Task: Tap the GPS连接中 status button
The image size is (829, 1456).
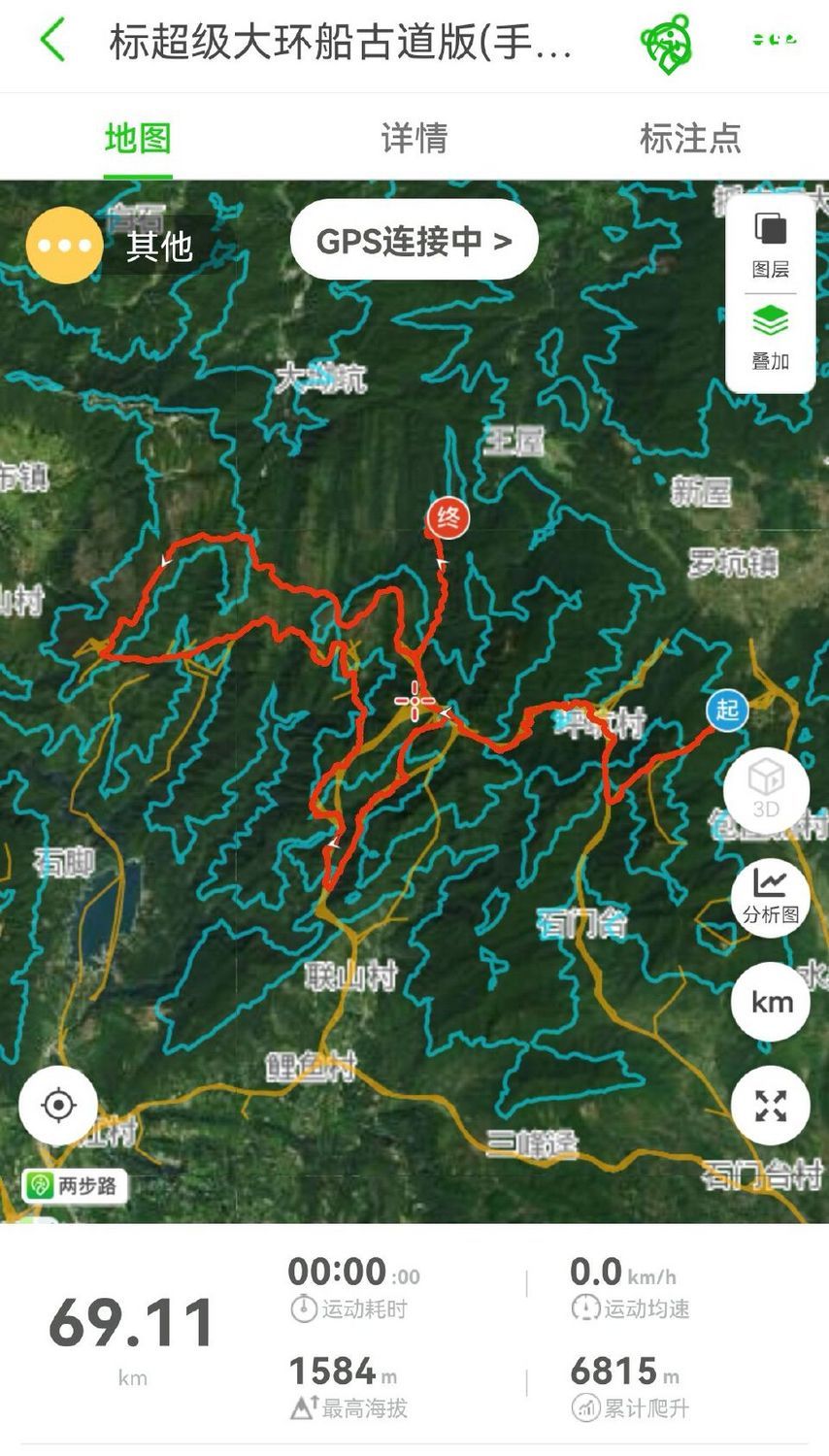Action: pyautogui.click(x=414, y=240)
